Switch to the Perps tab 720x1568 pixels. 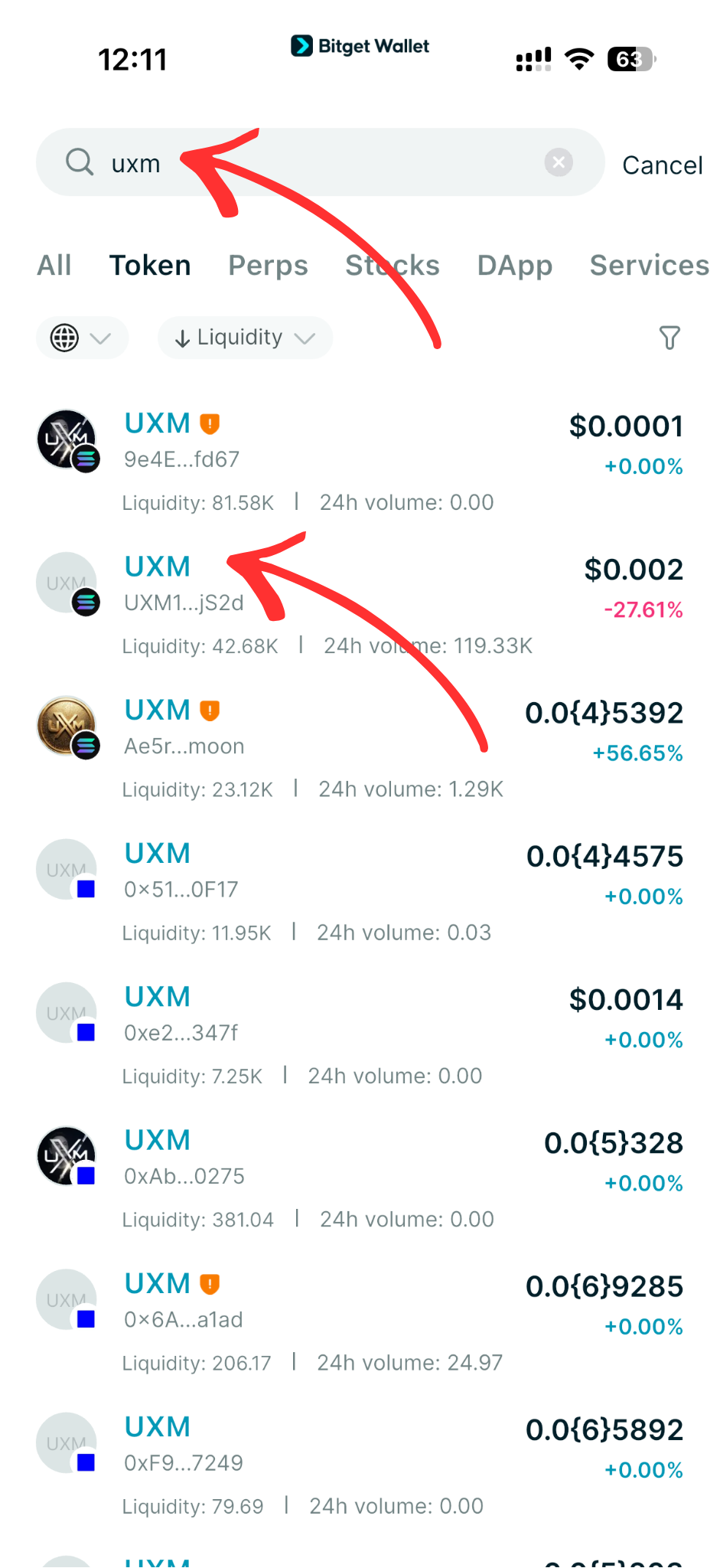(x=268, y=266)
